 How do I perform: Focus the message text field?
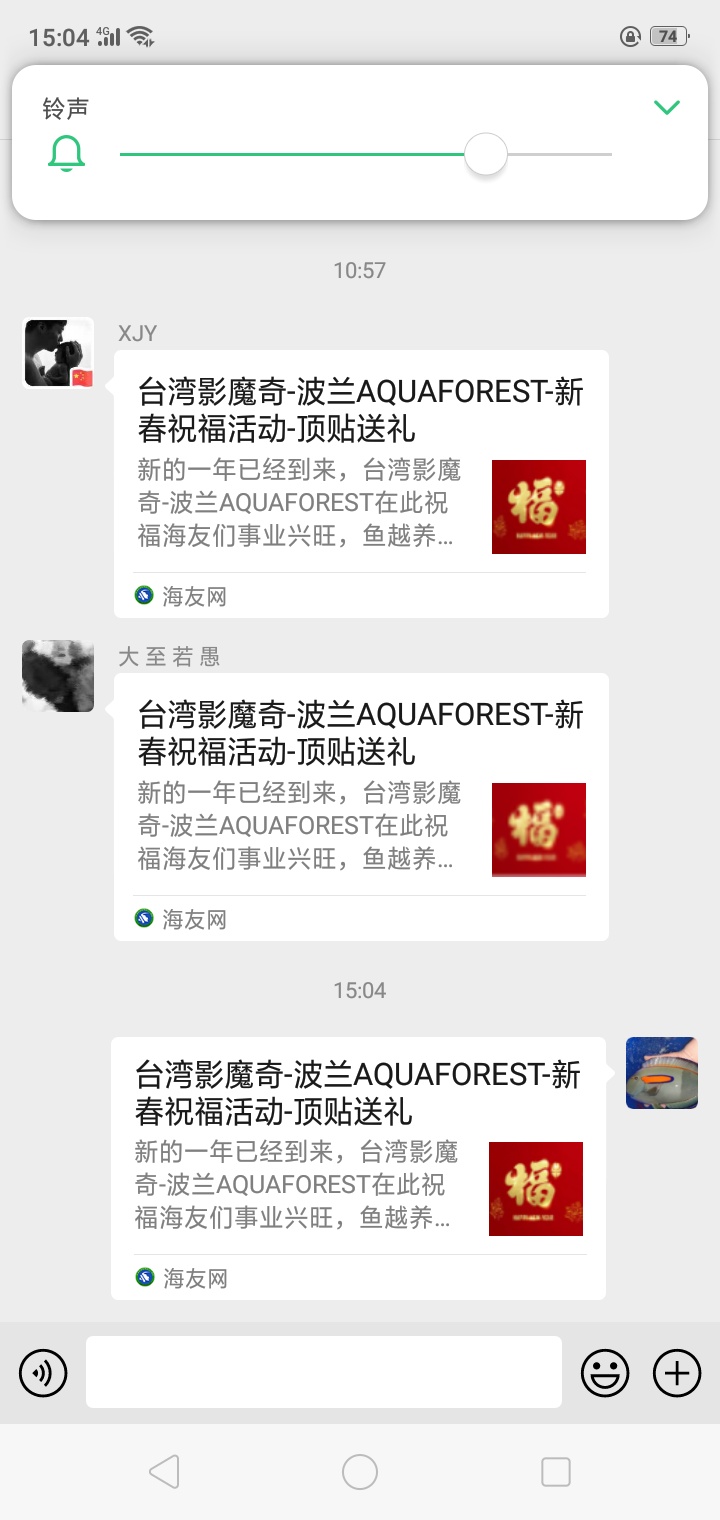click(x=323, y=1372)
